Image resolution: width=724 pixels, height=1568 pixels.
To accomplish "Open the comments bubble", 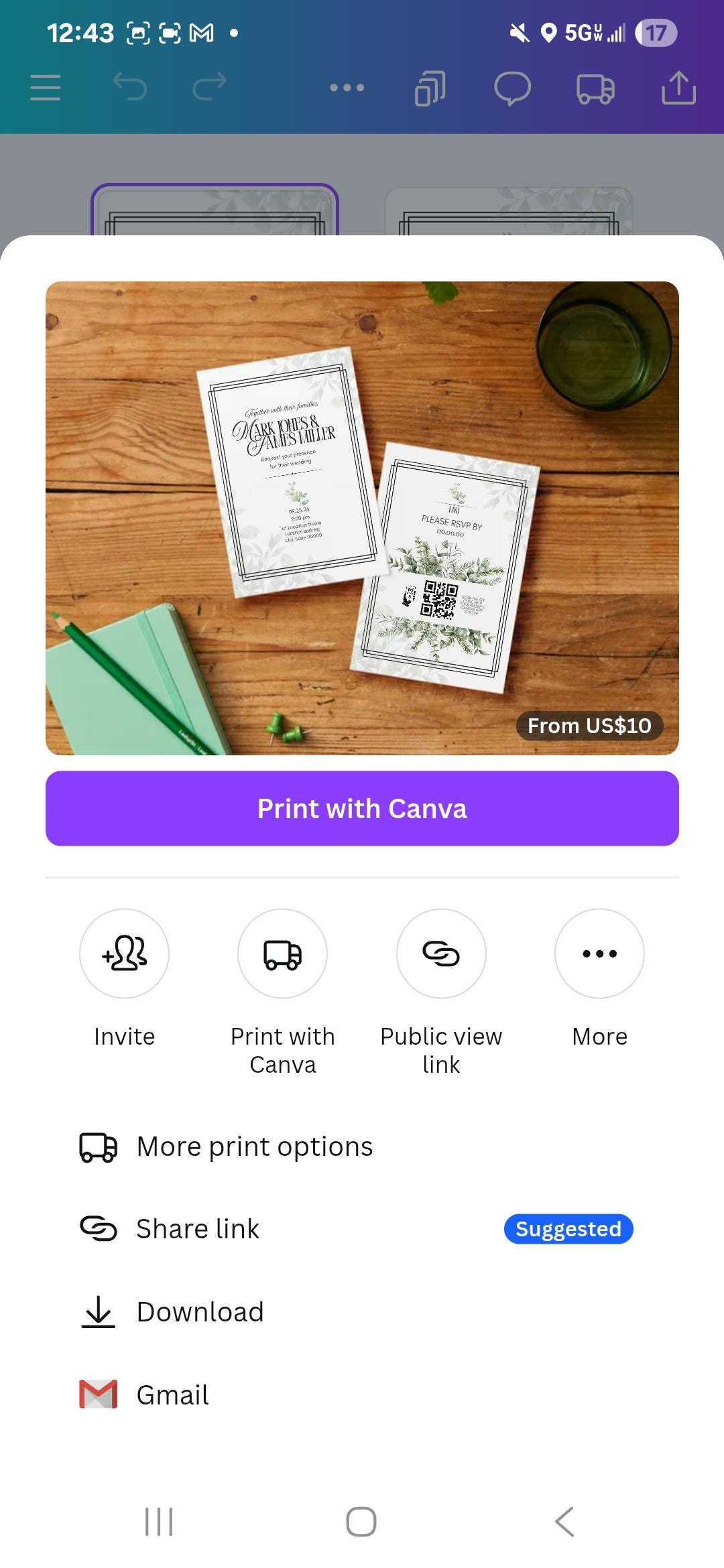I will coord(512,88).
